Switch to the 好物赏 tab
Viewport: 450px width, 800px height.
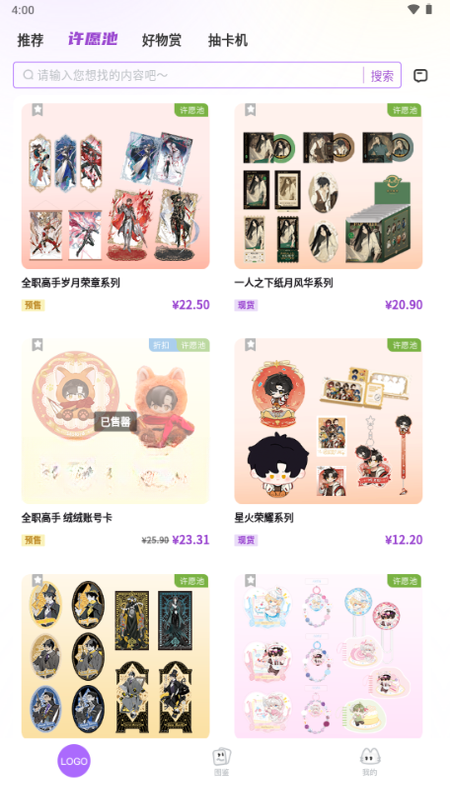pyautogui.click(x=161, y=40)
